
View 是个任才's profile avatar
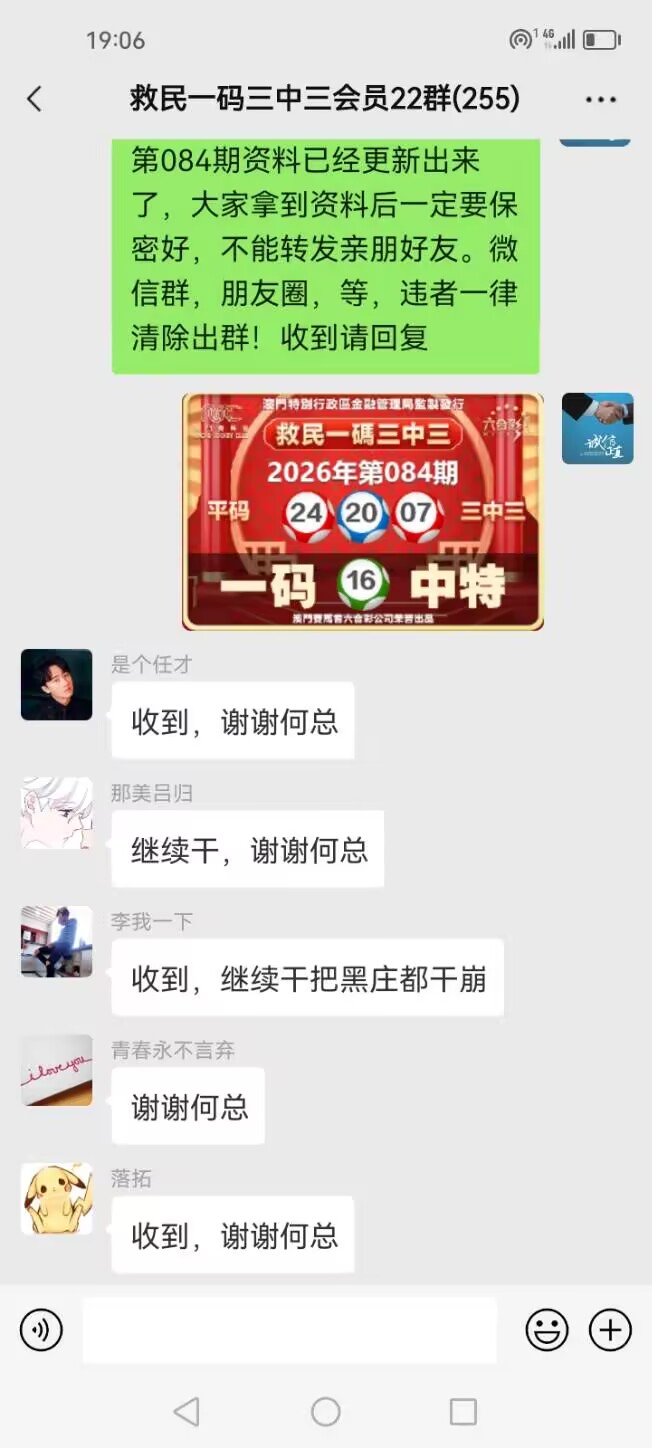(x=57, y=685)
